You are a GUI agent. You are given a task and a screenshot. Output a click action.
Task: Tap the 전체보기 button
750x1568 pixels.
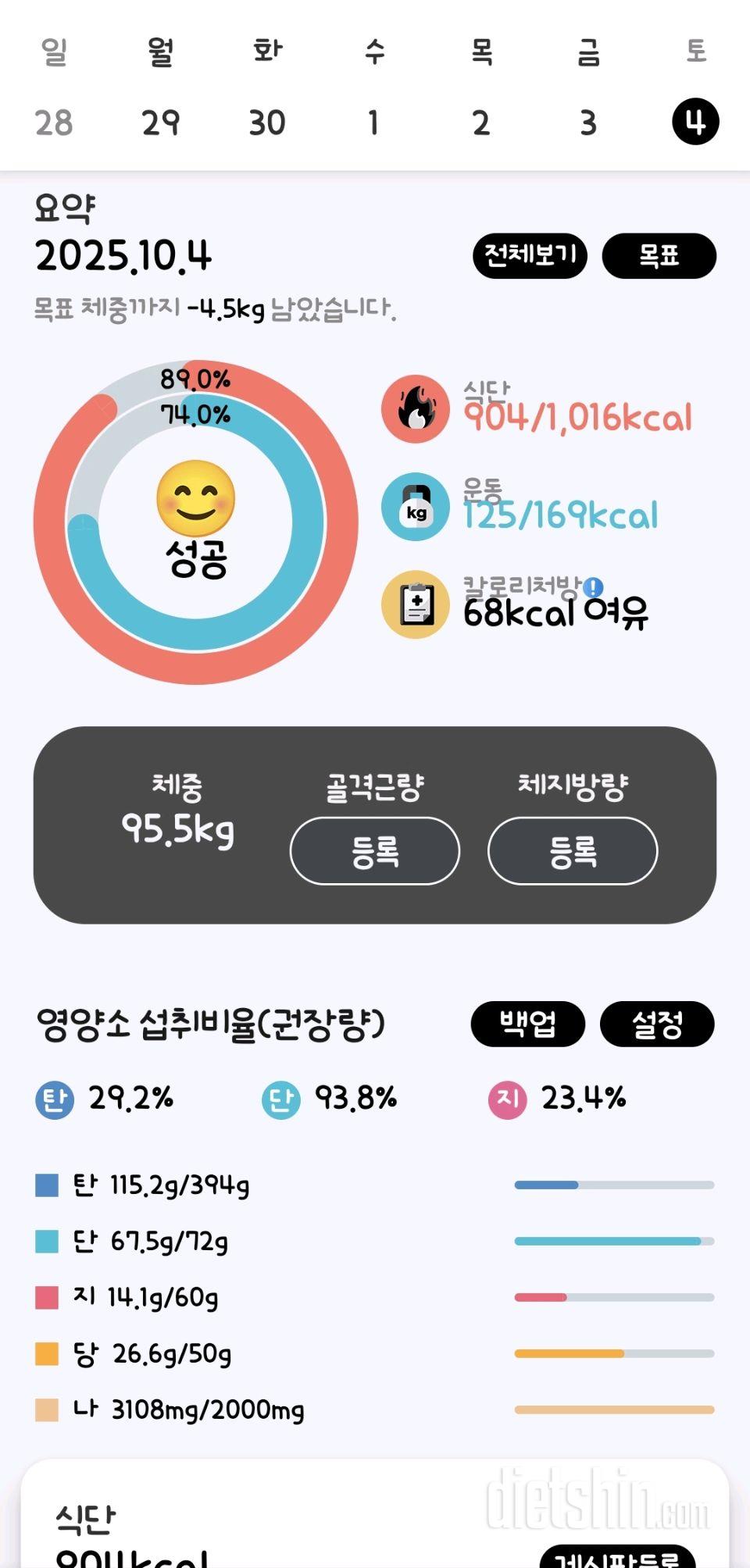[530, 255]
